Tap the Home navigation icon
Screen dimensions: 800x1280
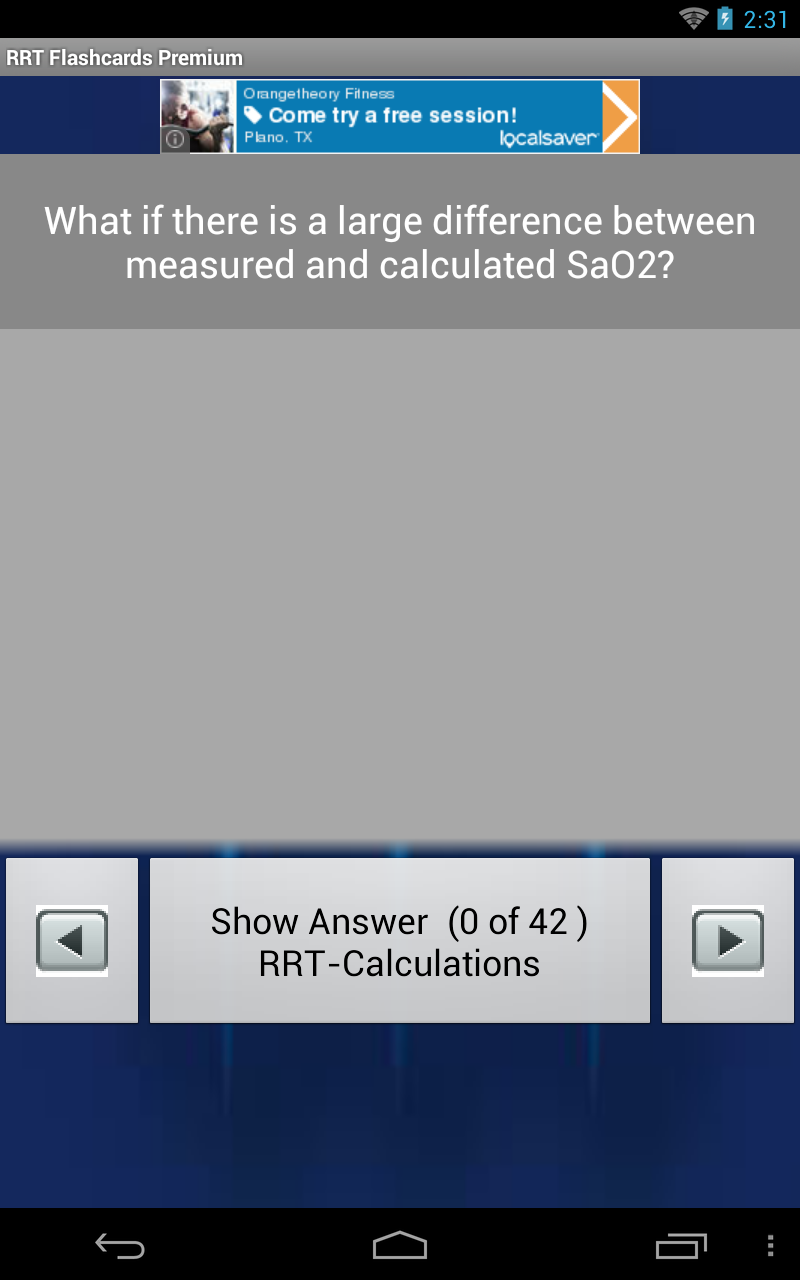400,1246
